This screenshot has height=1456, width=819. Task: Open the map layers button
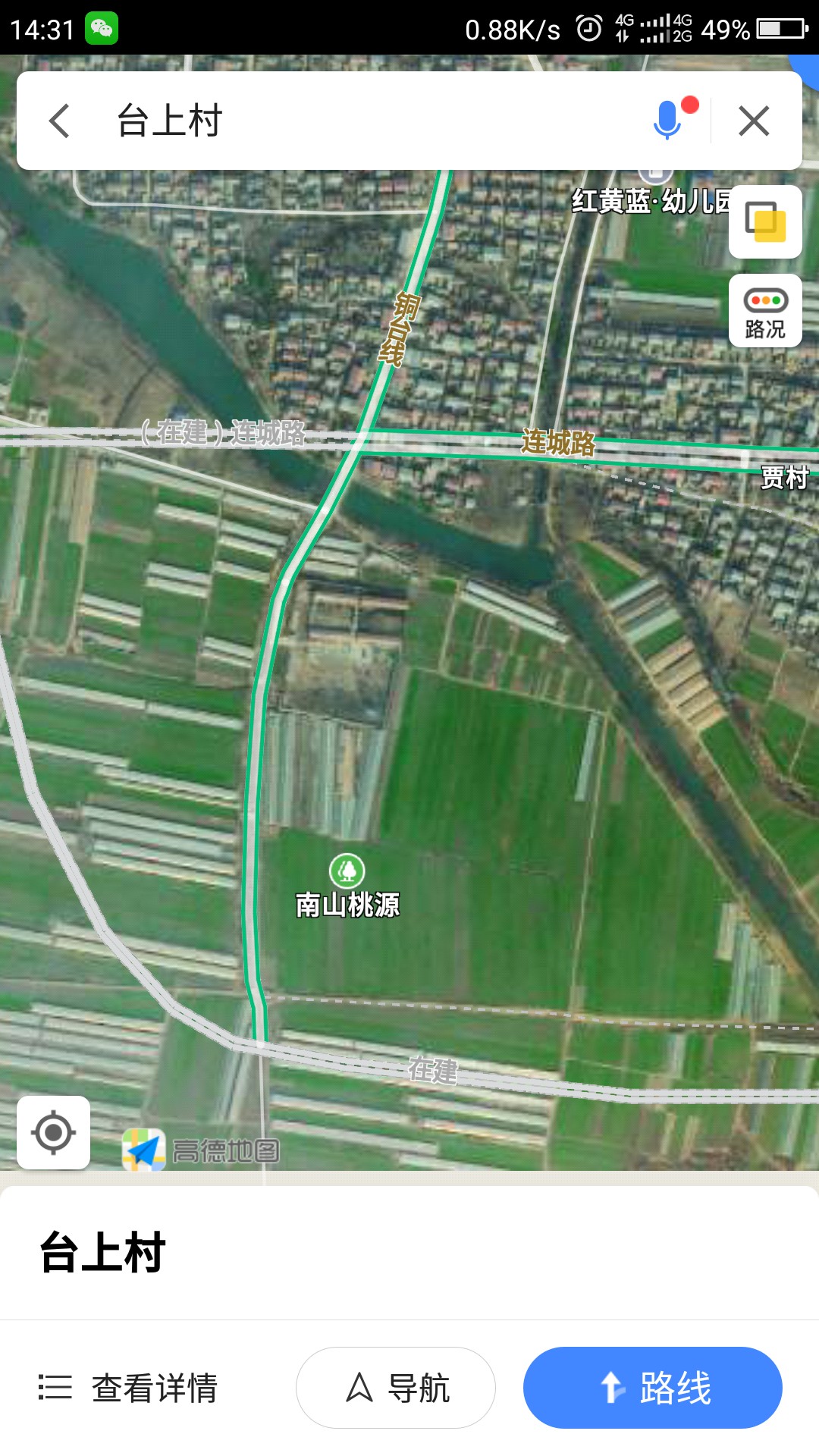(765, 221)
